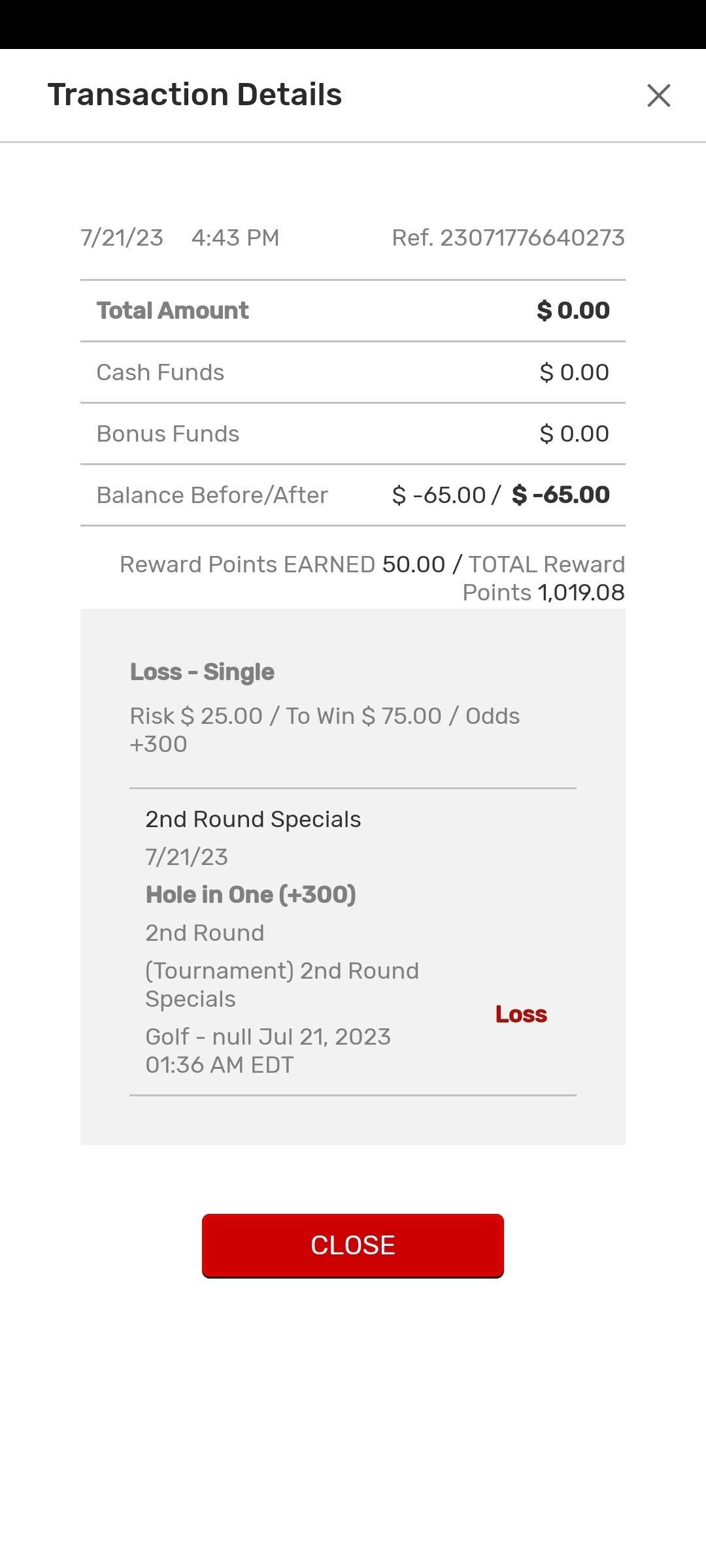The height and width of the screenshot is (1568, 706).
Task: Tap the red CLOSE button
Action: (352, 1245)
